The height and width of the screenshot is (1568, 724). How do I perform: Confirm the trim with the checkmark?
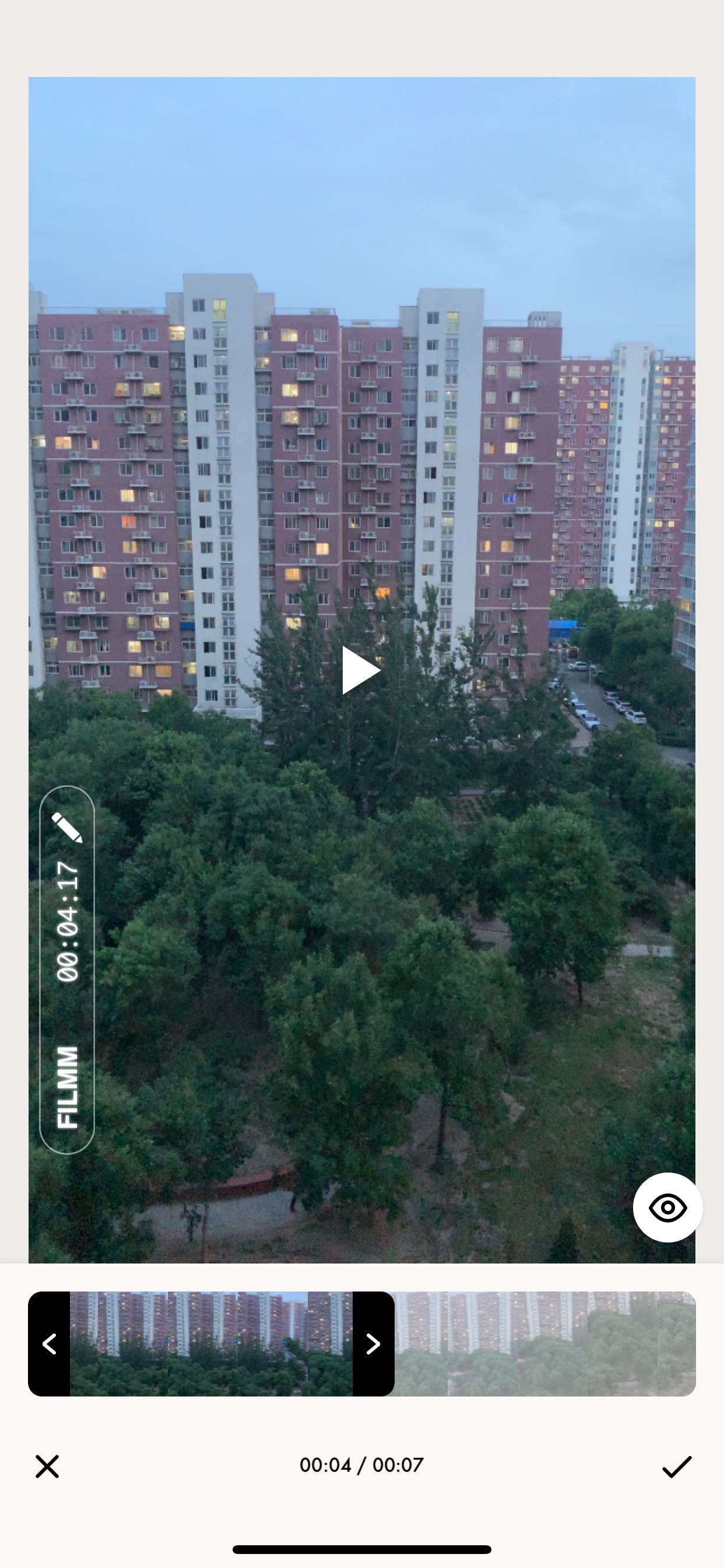click(677, 1466)
